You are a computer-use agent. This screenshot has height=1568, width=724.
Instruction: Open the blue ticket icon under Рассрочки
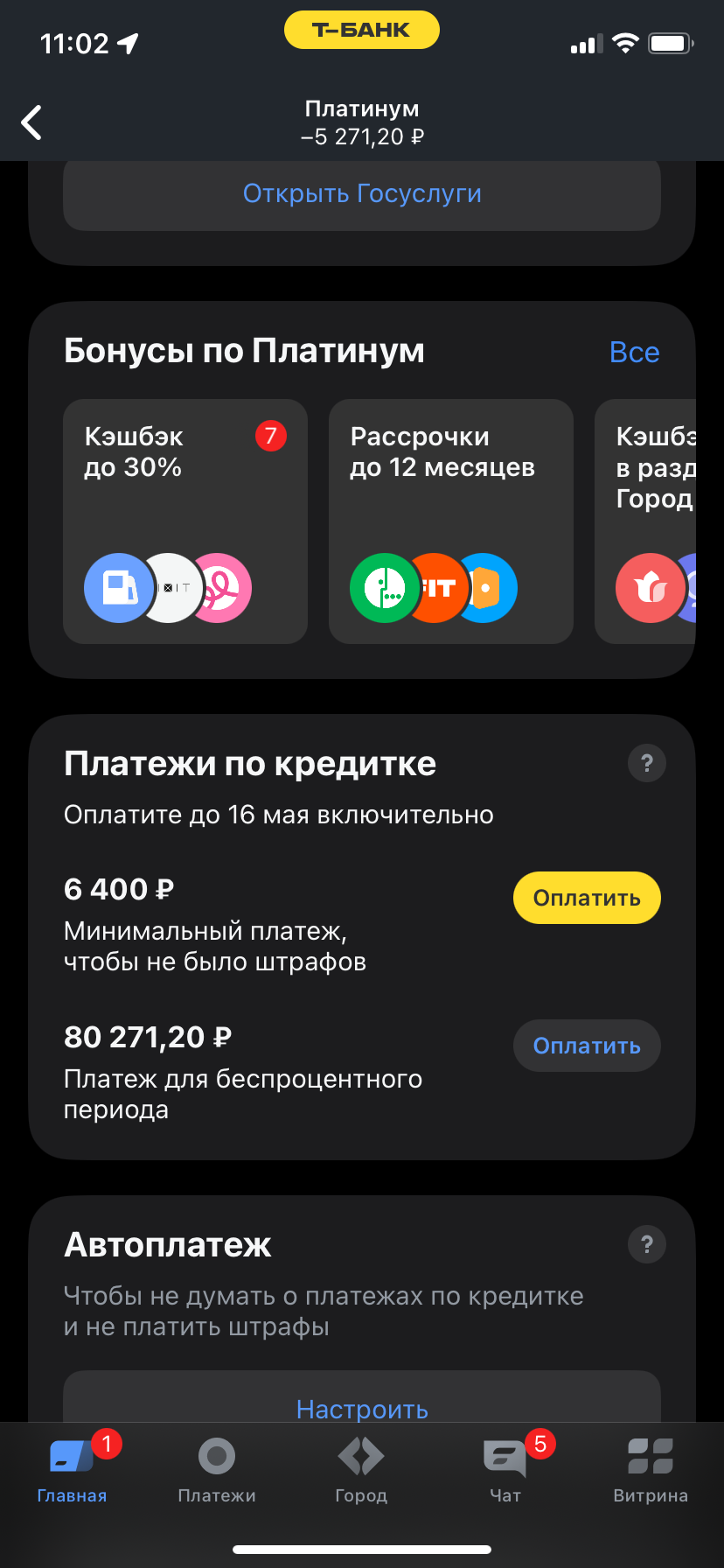coord(488,588)
